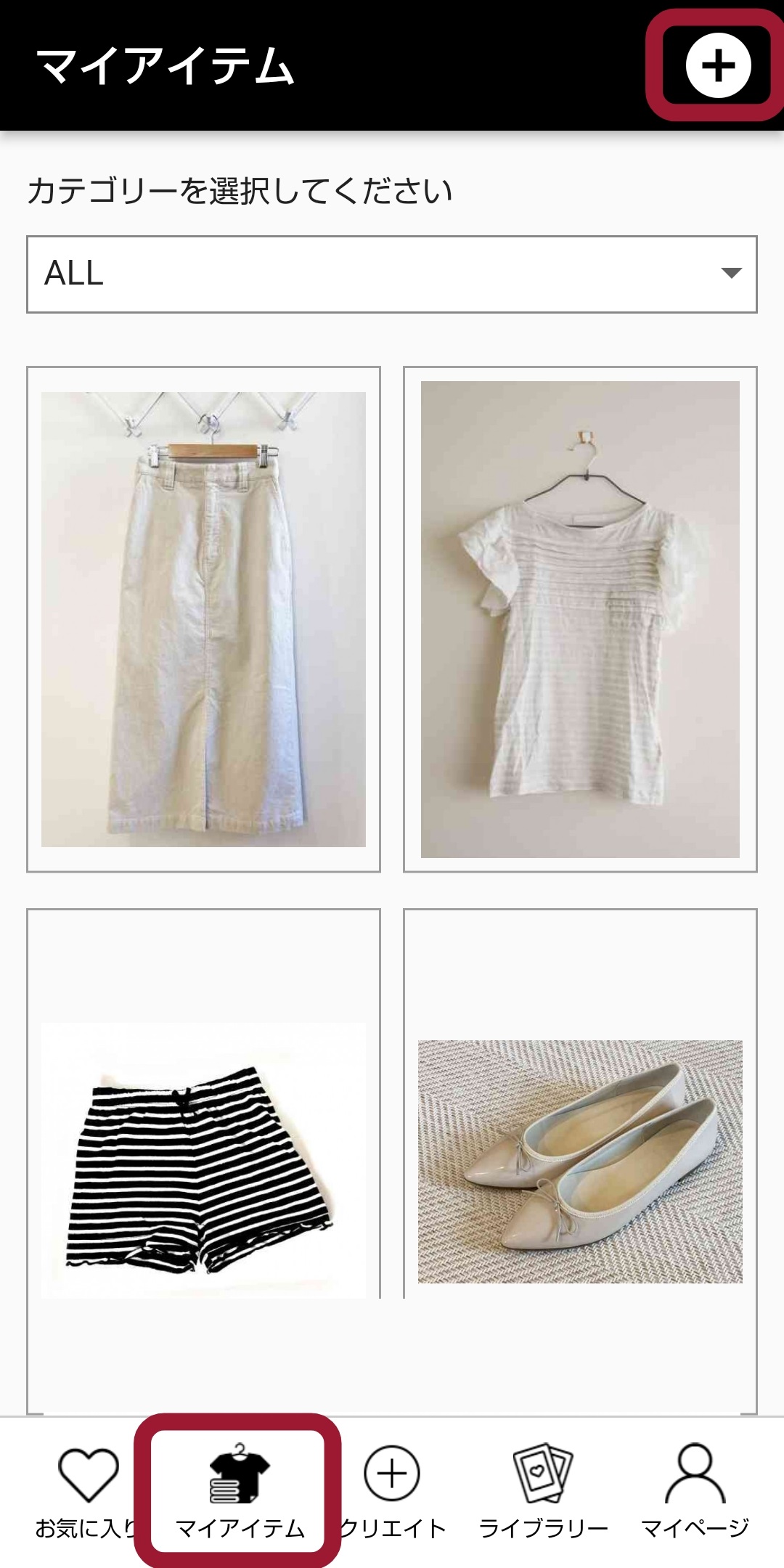Expand the ALL category dropdown

coord(392,274)
